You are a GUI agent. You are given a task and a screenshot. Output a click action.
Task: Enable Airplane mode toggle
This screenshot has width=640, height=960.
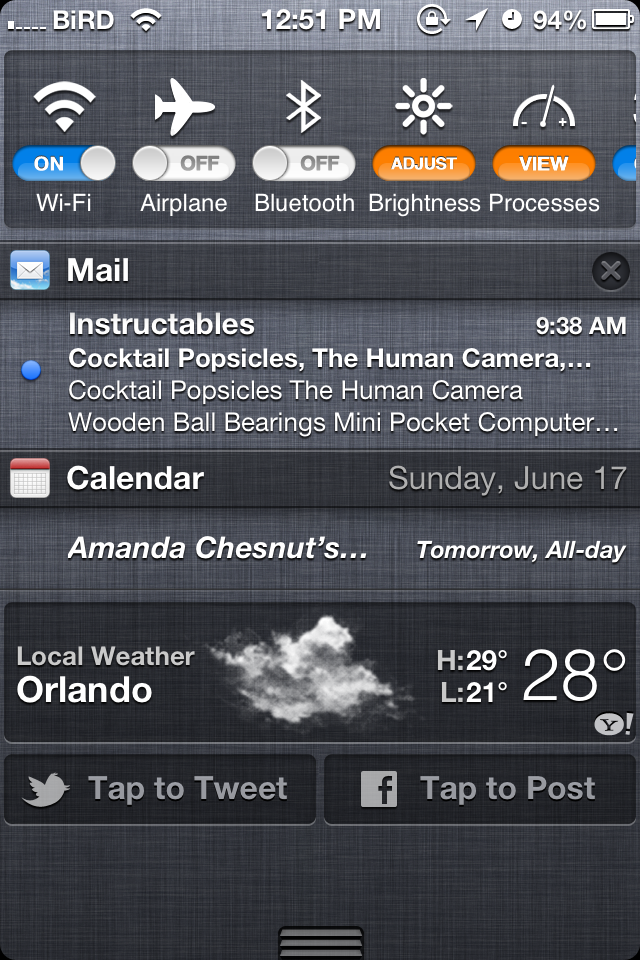pos(184,164)
